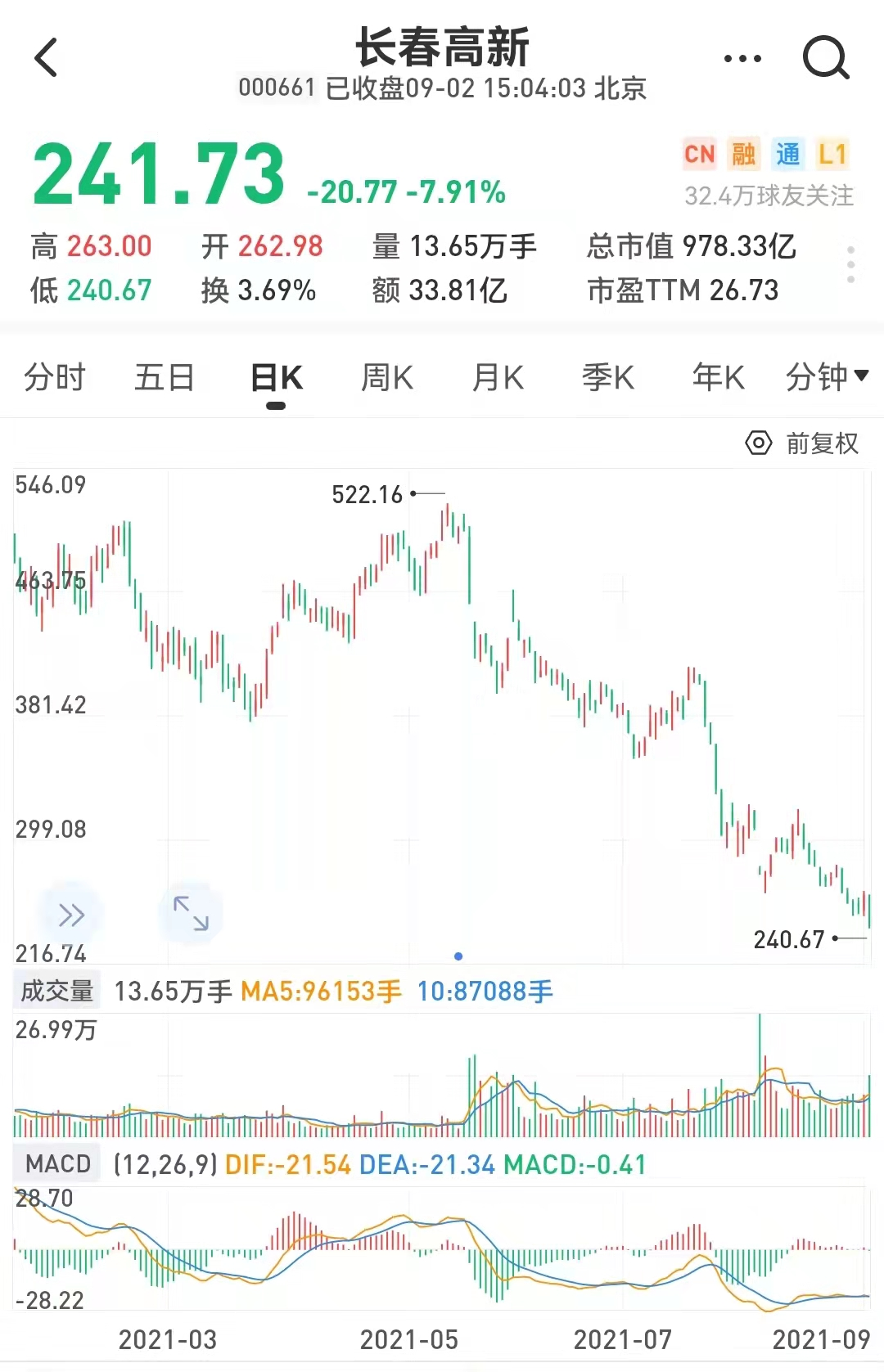Switch to 年K yearly chart
Viewport: 884px width, 1372px height.
(718, 378)
